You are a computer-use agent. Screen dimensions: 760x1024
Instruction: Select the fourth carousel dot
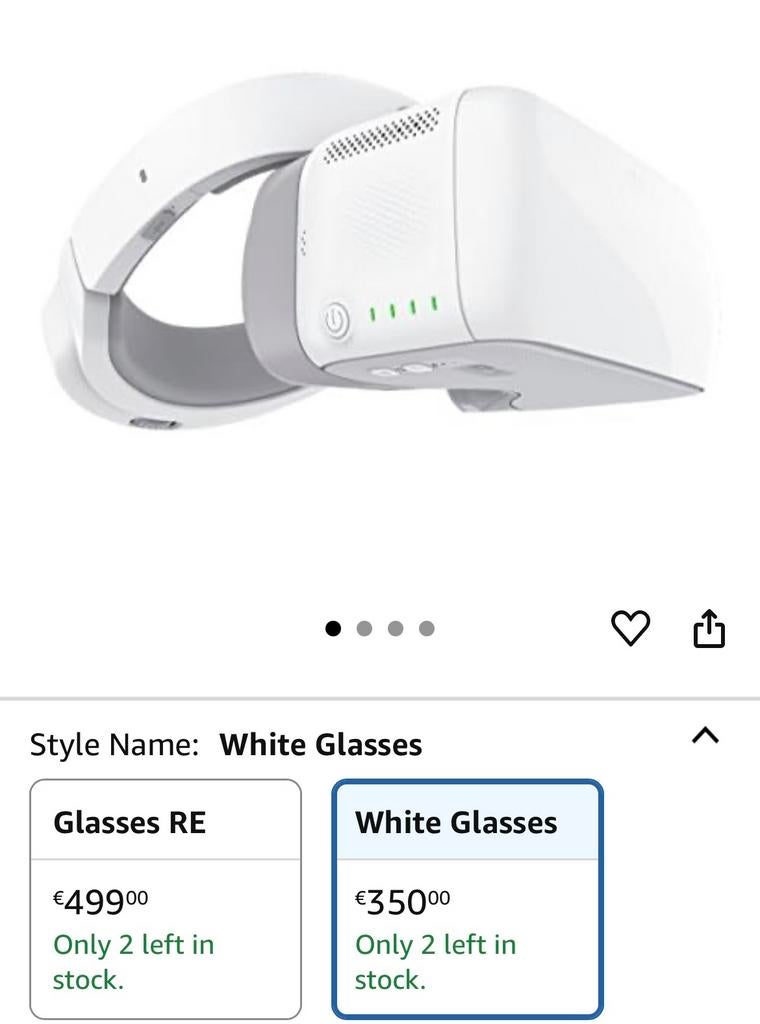click(426, 628)
